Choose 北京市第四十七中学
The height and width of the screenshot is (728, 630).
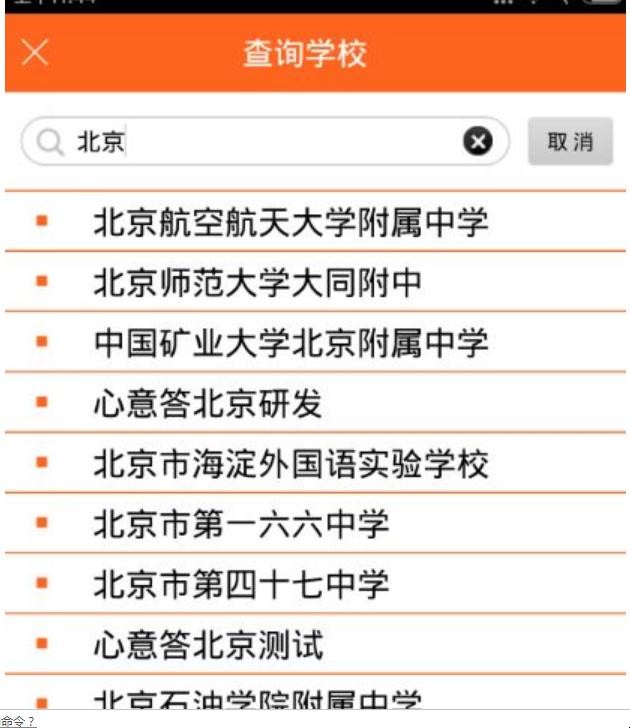pos(241,584)
